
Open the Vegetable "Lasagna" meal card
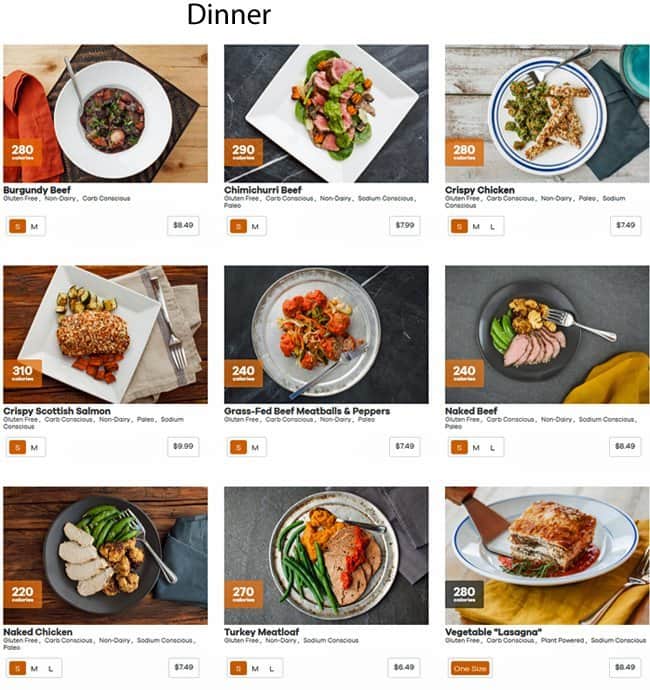coord(547,555)
